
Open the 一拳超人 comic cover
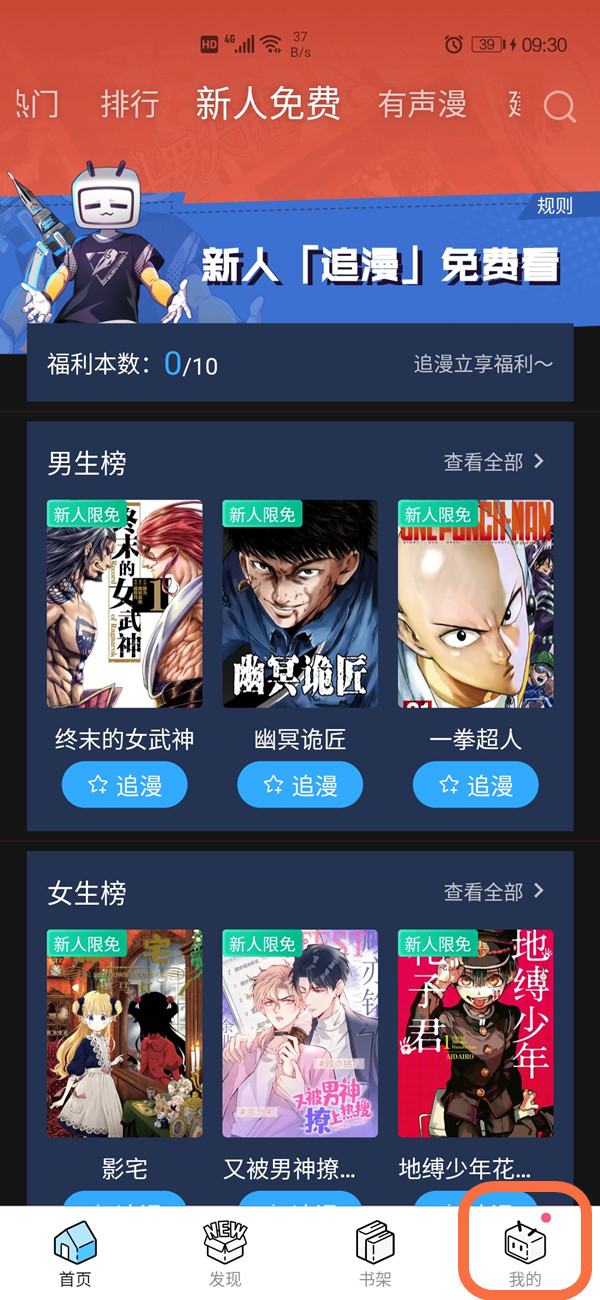coord(475,604)
